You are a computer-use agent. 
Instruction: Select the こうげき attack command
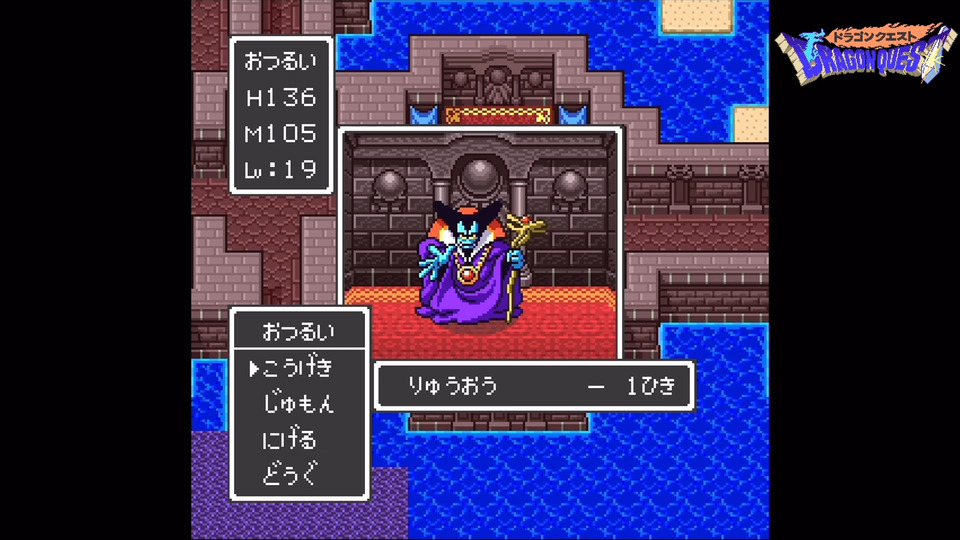pos(298,368)
